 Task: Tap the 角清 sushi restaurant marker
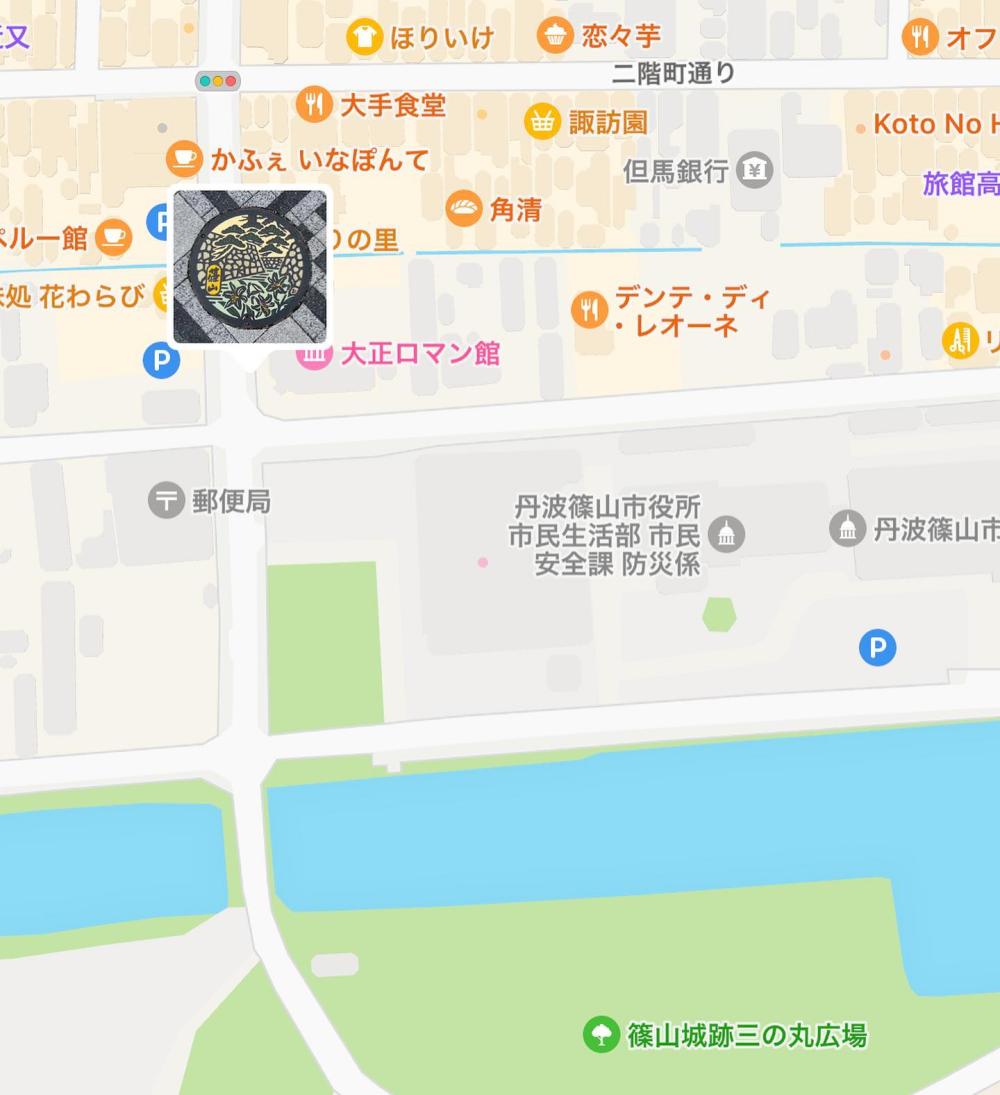[463, 208]
